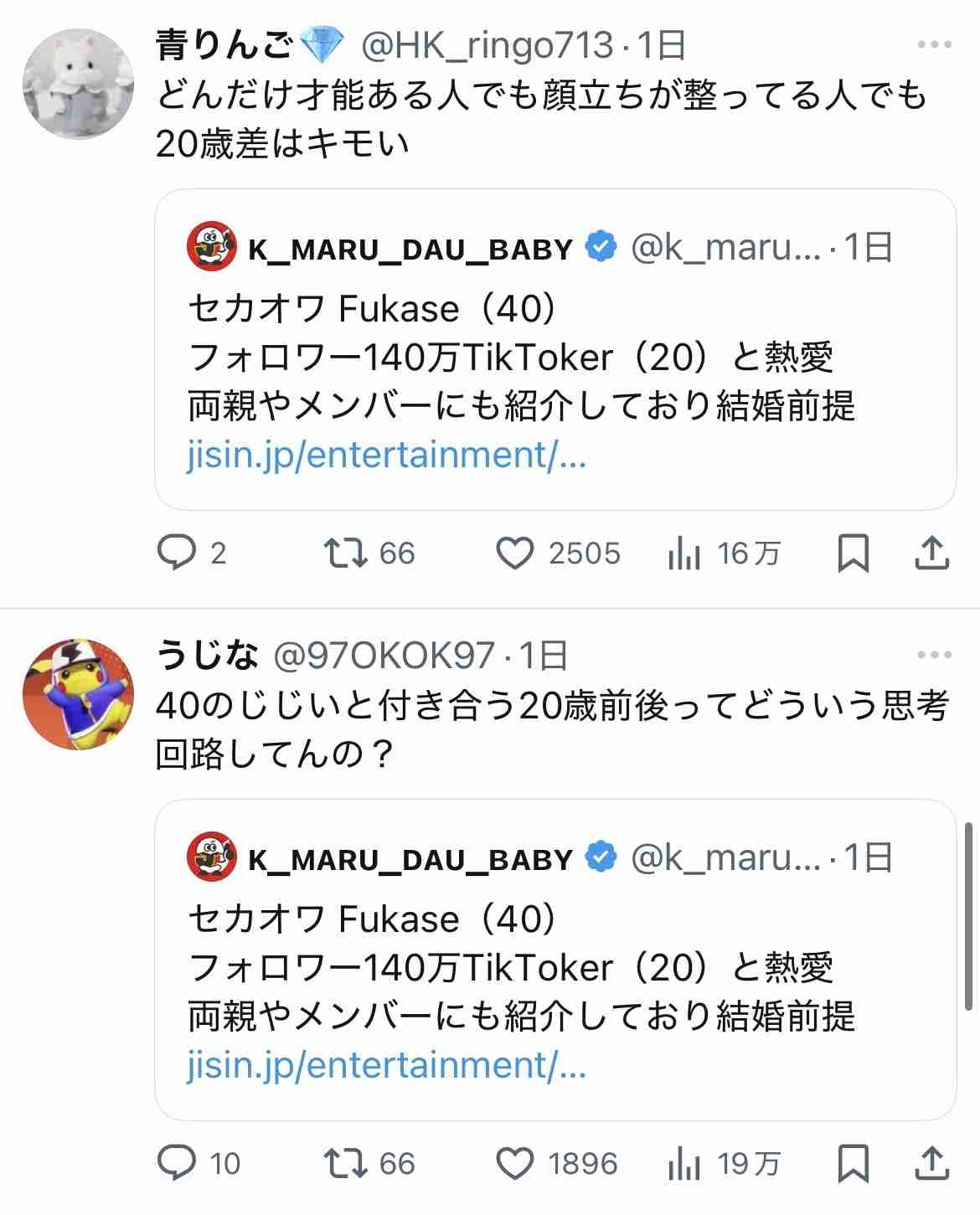Bookmark 青りんご's post
The width and height of the screenshot is (980, 1215).
(853, 553)
